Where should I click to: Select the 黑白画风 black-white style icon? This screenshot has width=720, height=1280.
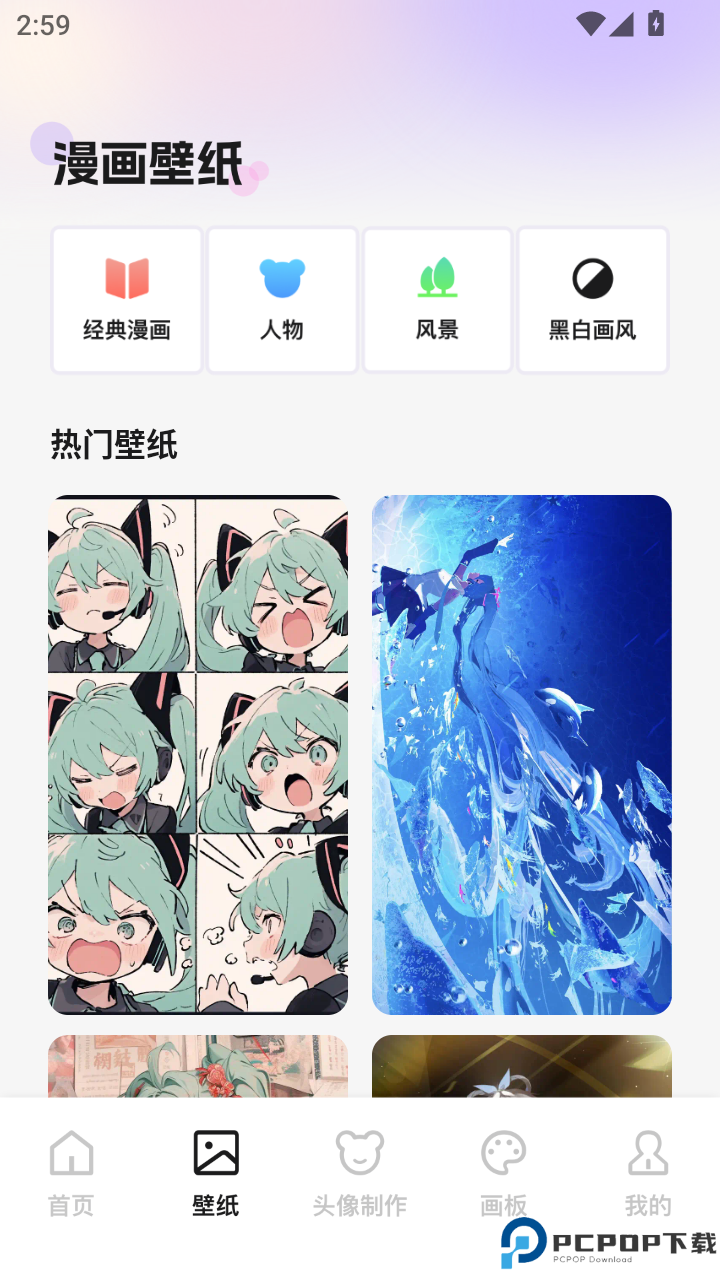point(592,276)
